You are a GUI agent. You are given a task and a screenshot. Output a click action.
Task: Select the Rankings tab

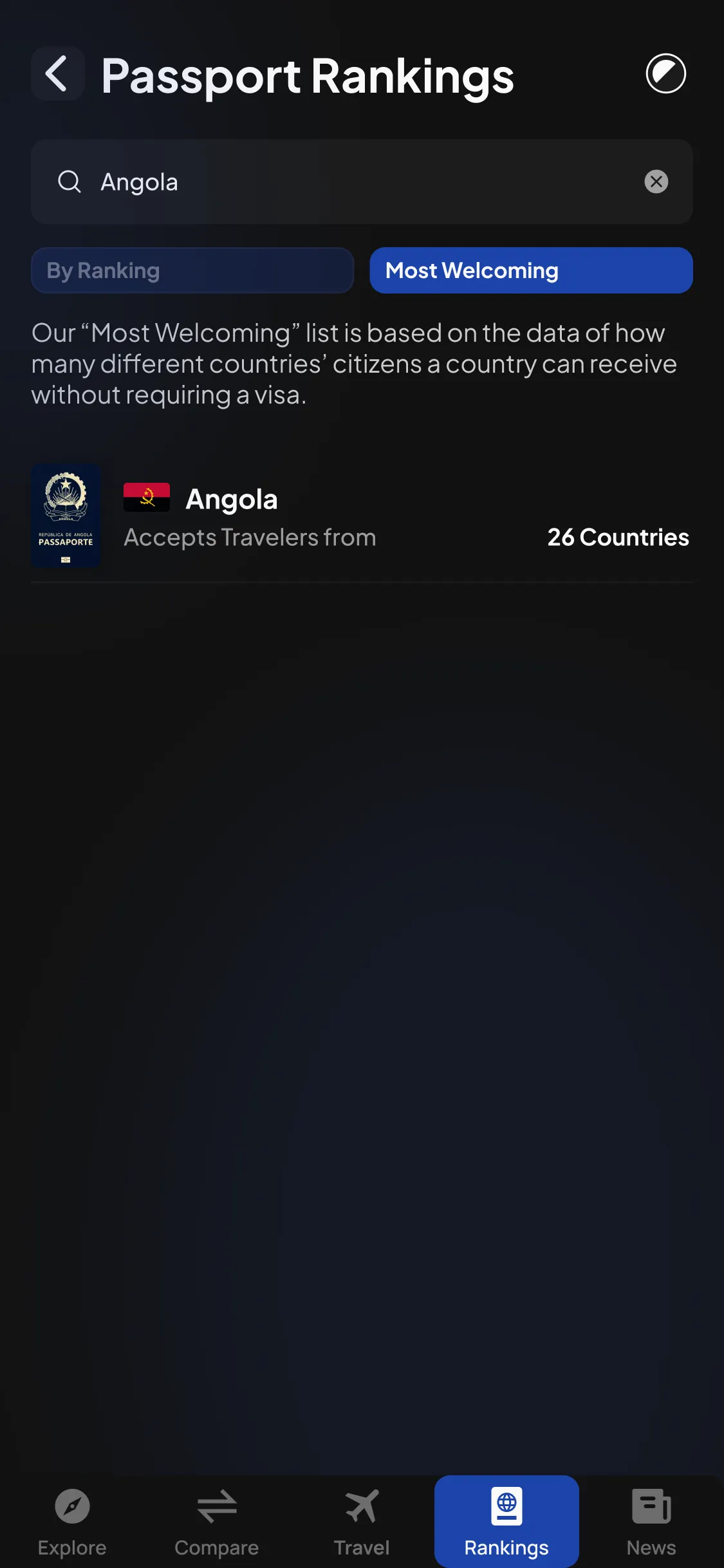click(506, 1522)
